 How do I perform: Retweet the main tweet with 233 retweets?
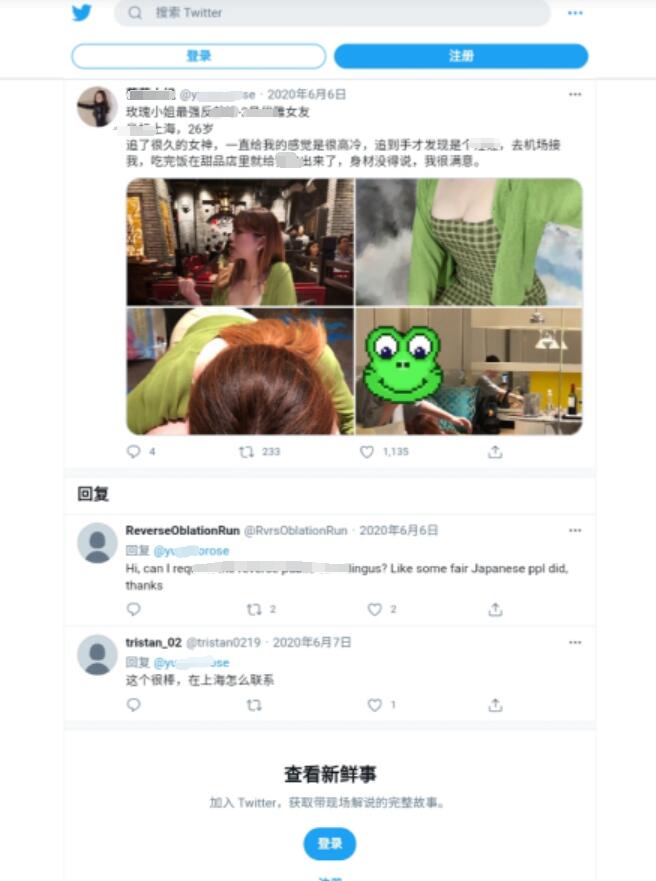(247, 452)
